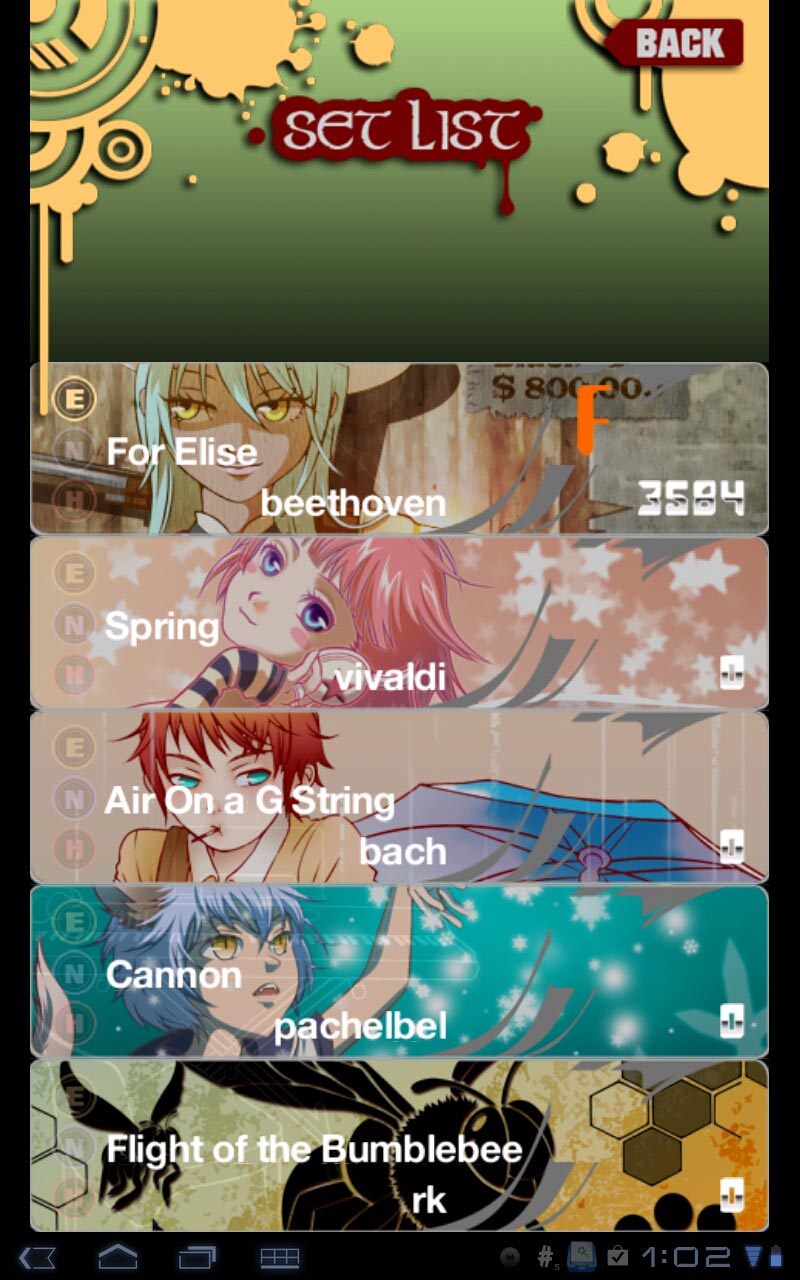Viewport: 800px width, 1280px height.
Task: Play the Cannon song by pachelbel
Action: coord(399,972)
